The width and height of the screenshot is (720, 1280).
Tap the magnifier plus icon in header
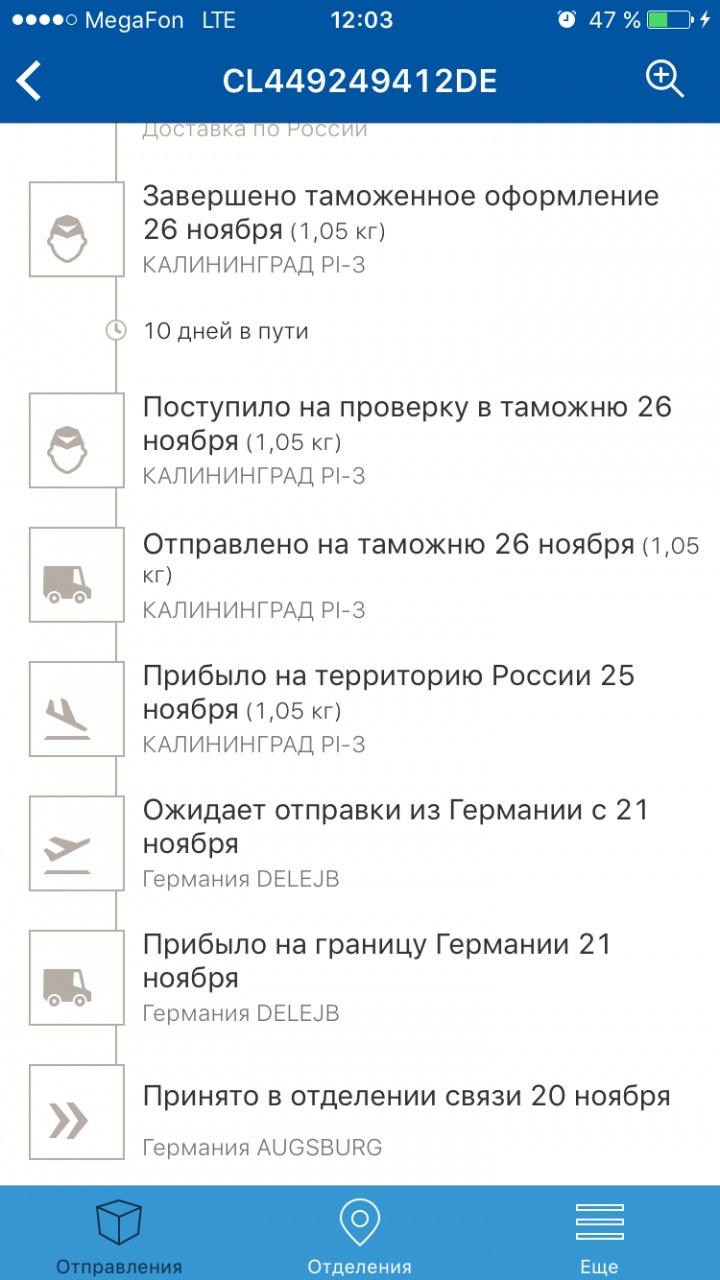(x=664, y=79)
